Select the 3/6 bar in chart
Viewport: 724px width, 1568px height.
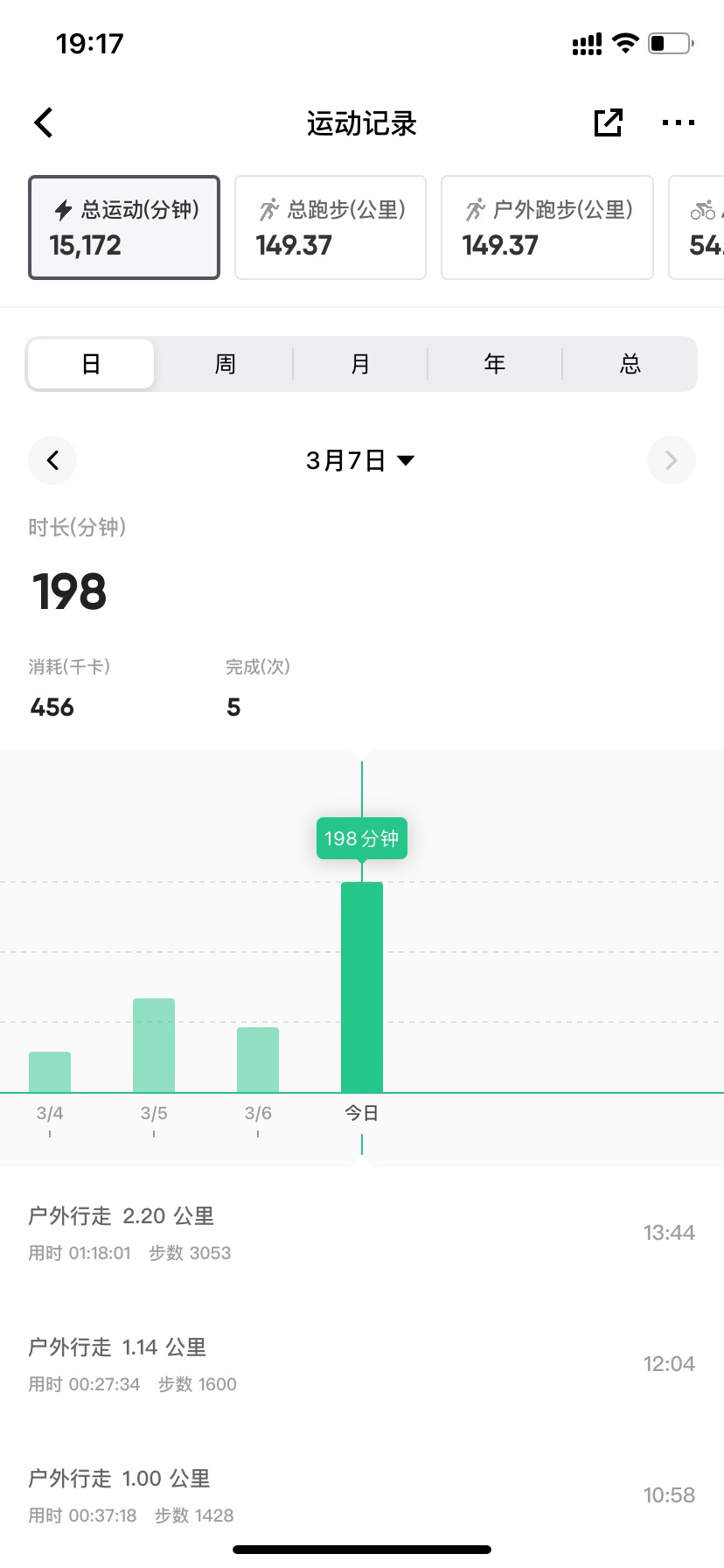258,1060
